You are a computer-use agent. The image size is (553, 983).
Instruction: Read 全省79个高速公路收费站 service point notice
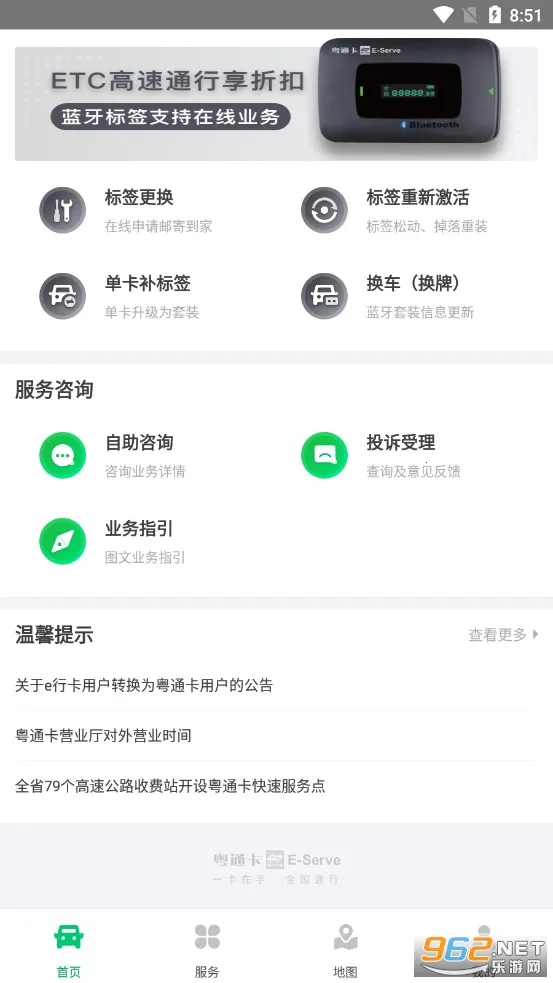[276, 786]
